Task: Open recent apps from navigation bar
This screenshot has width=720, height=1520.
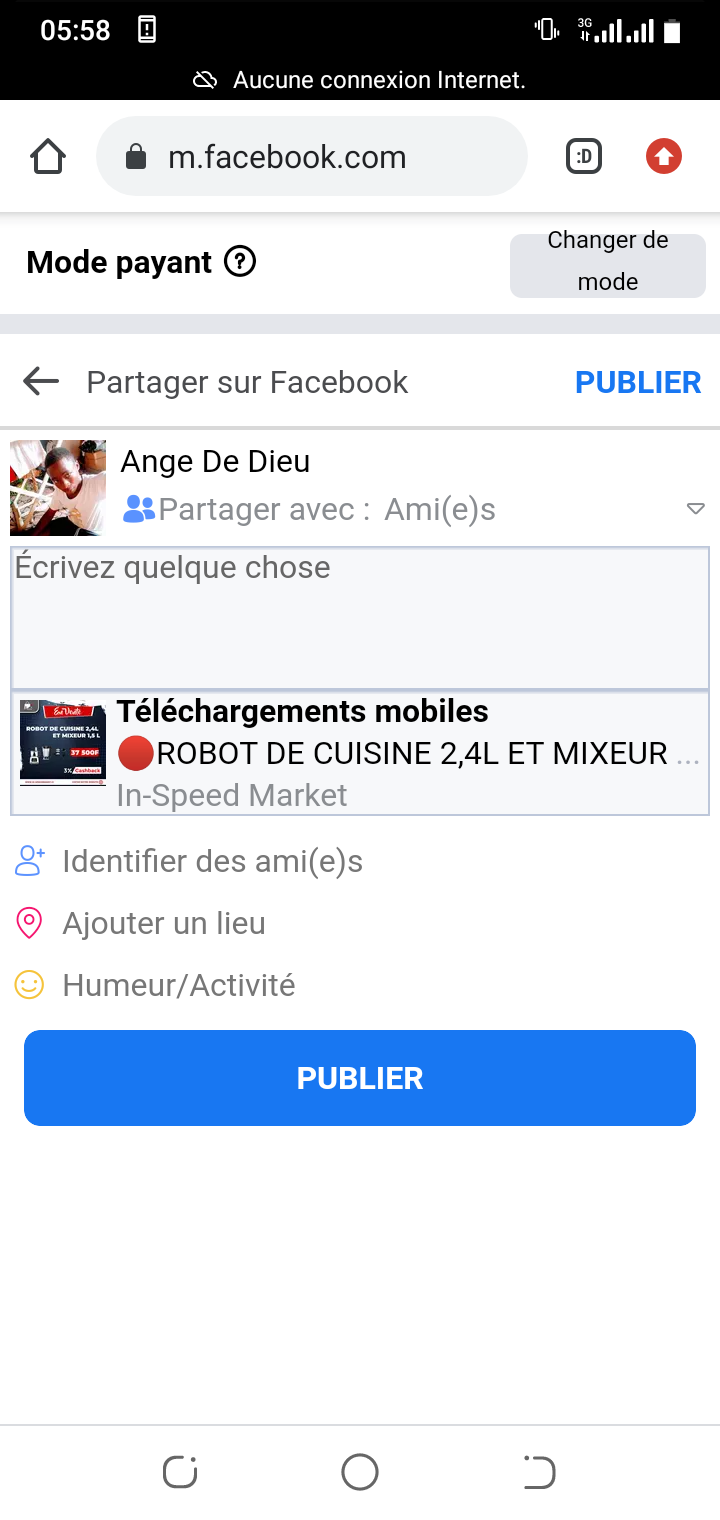Action: click(180, 1472)
